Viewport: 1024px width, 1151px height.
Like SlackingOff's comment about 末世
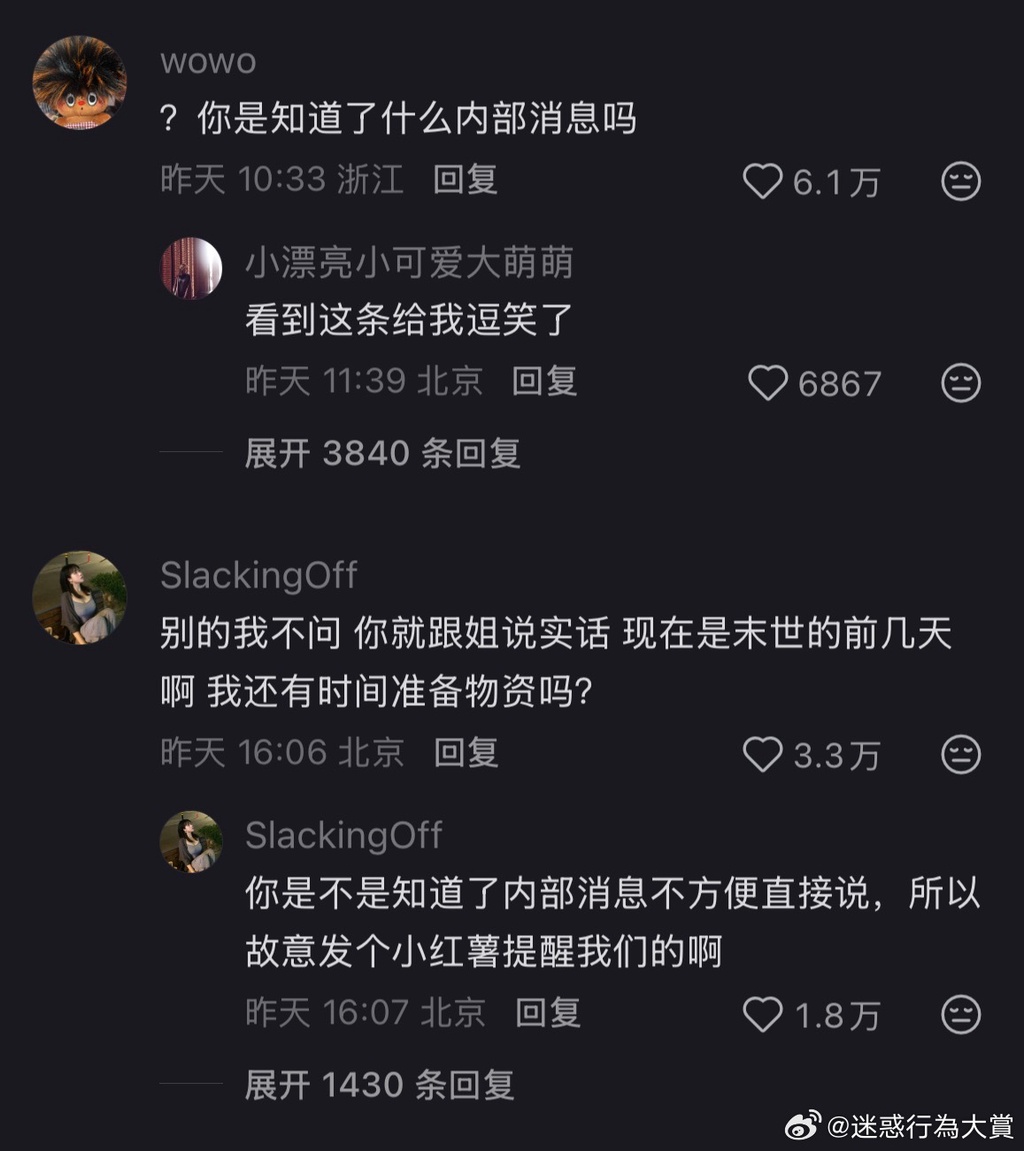[x=763, y=755]
